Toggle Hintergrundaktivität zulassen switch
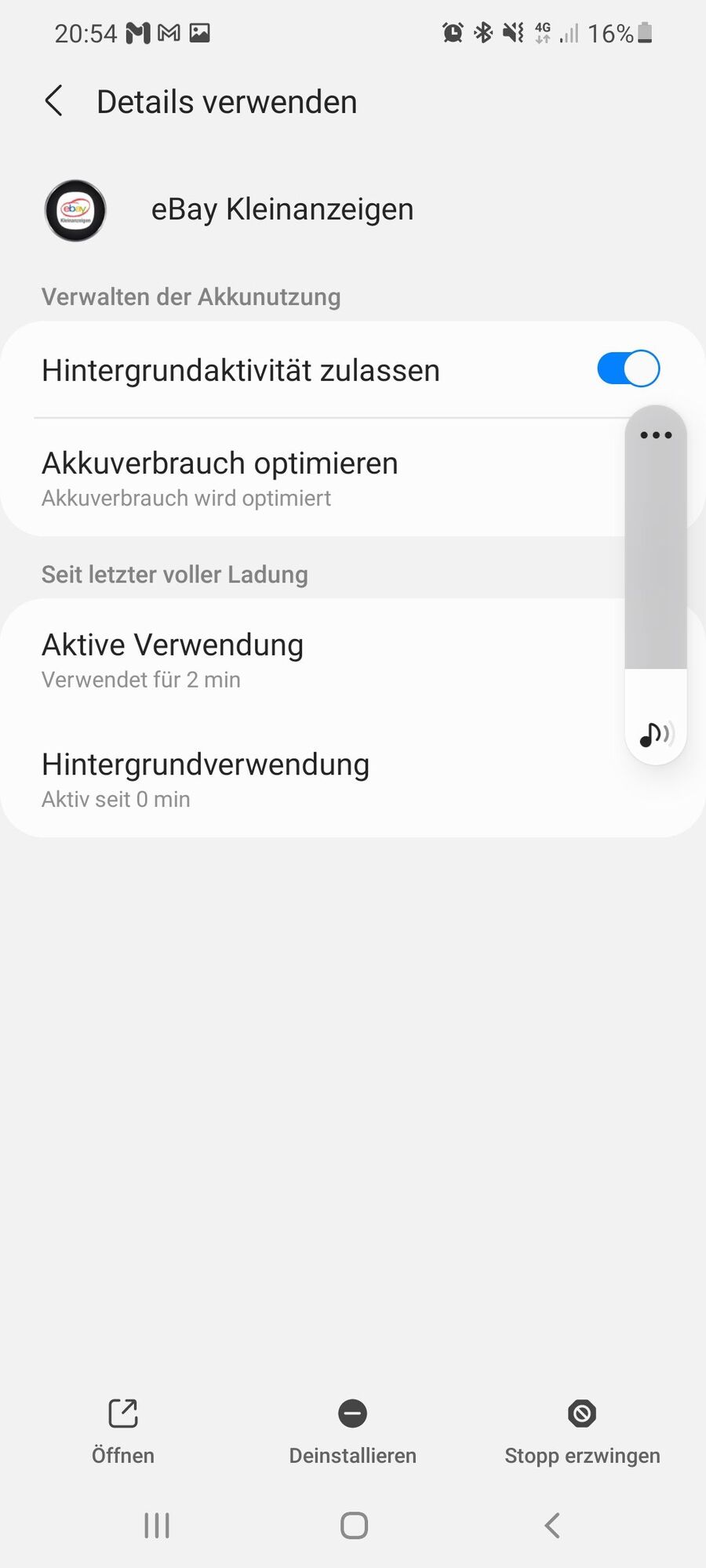 (628, 369)
